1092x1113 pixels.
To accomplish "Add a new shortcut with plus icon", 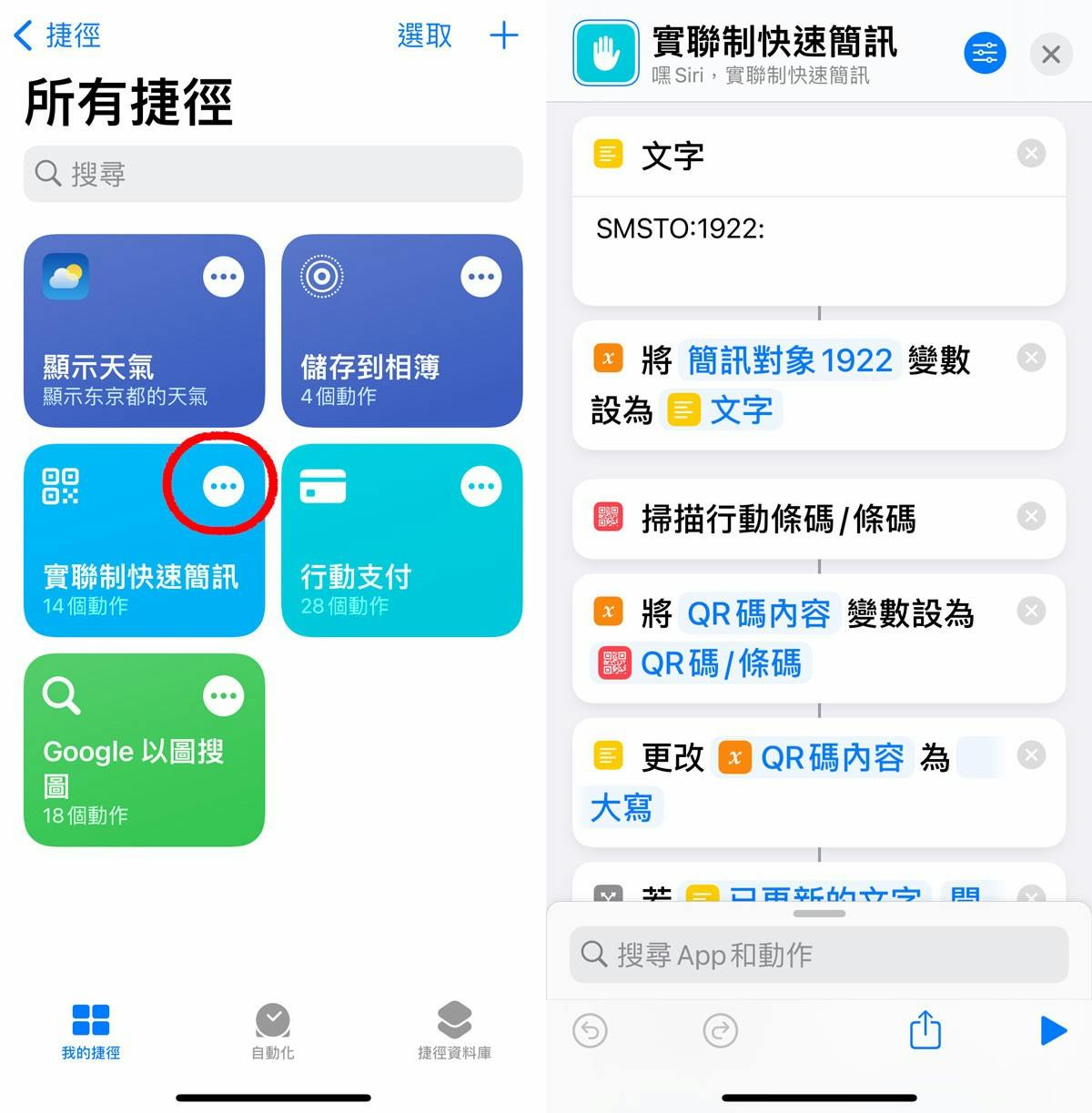I will tap(503, 35).
